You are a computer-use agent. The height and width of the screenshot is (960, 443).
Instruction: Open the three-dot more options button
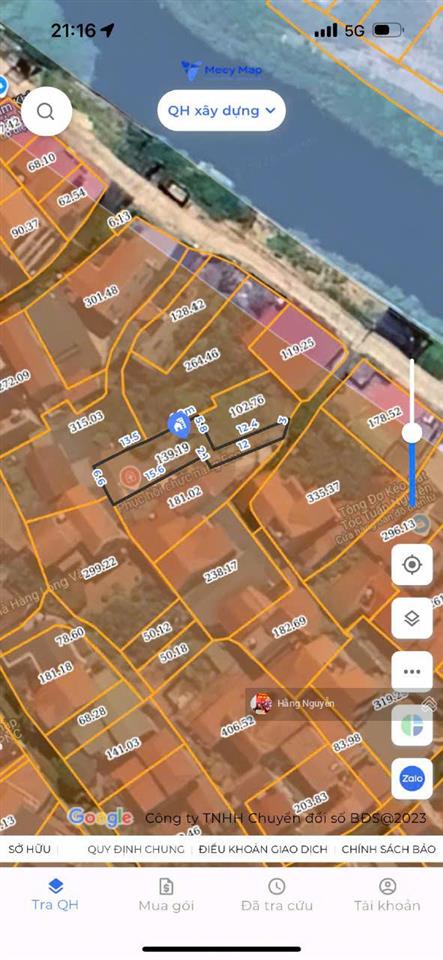pos(412,672)
